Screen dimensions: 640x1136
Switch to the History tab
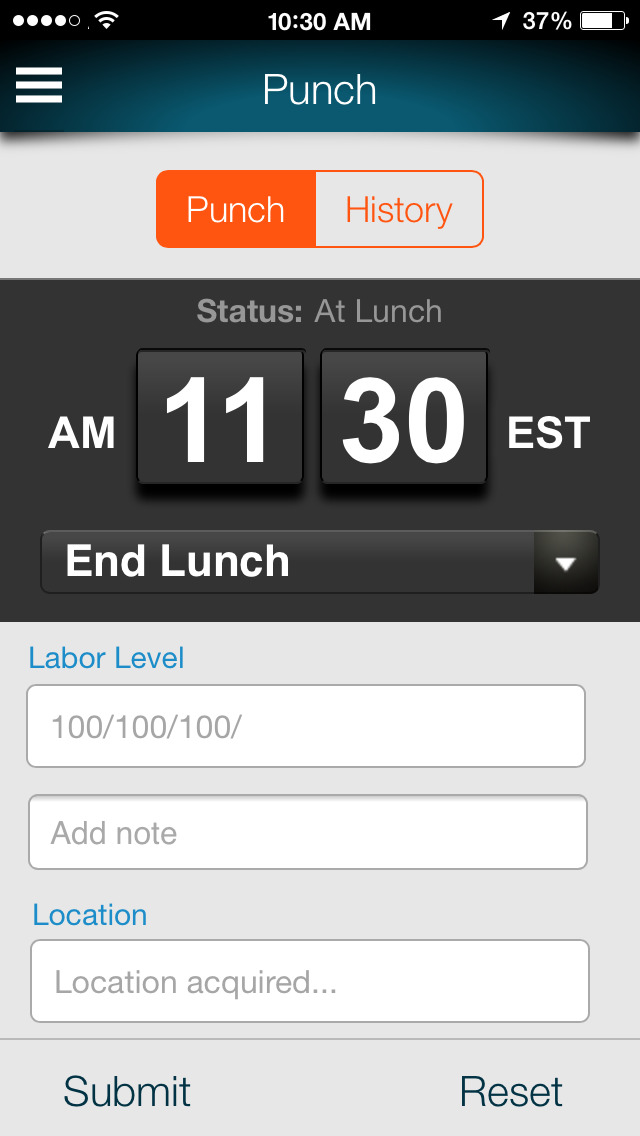(398, 210)
